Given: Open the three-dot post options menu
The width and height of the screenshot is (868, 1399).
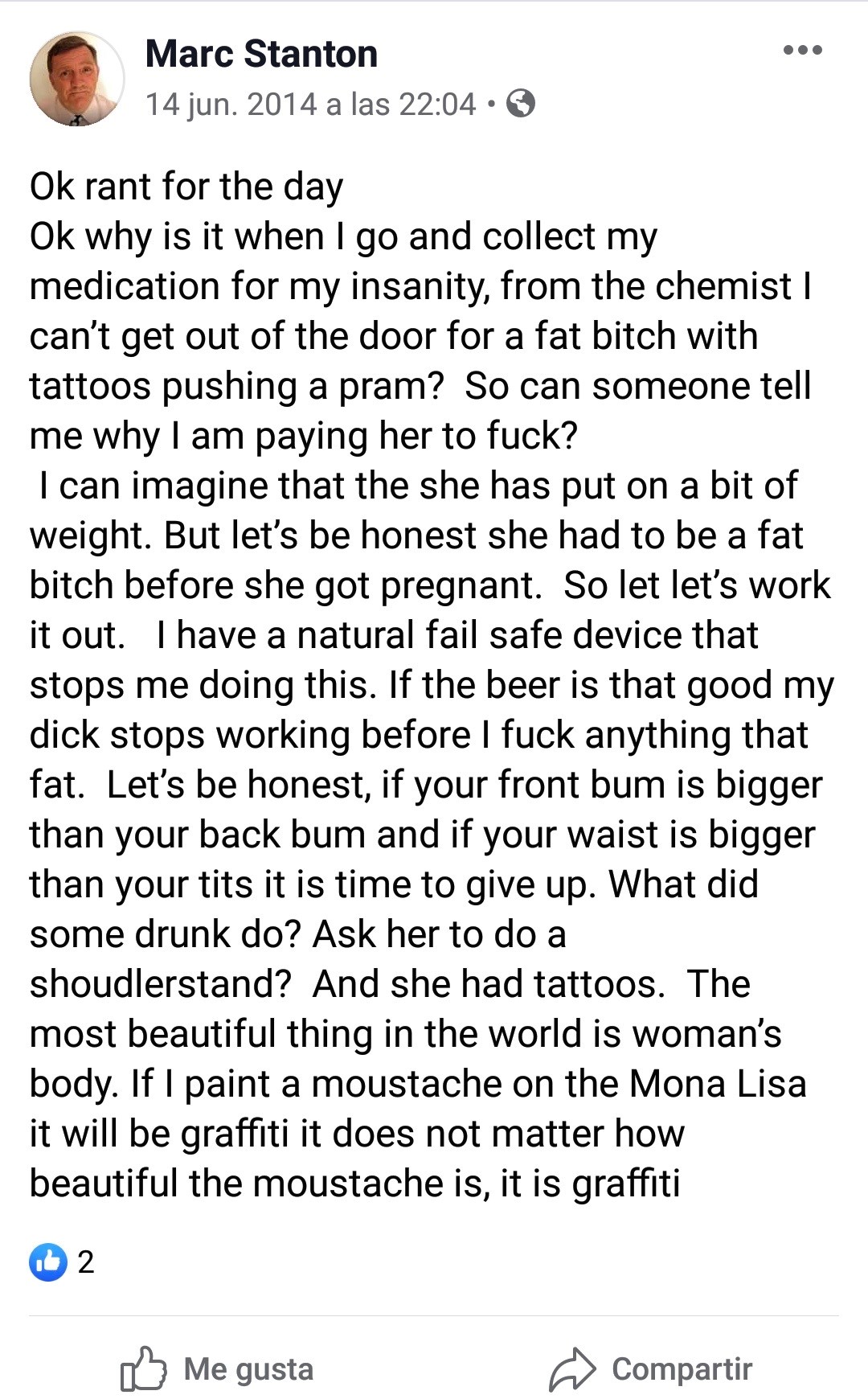Looking at the screenshot, I should (802, 50).
